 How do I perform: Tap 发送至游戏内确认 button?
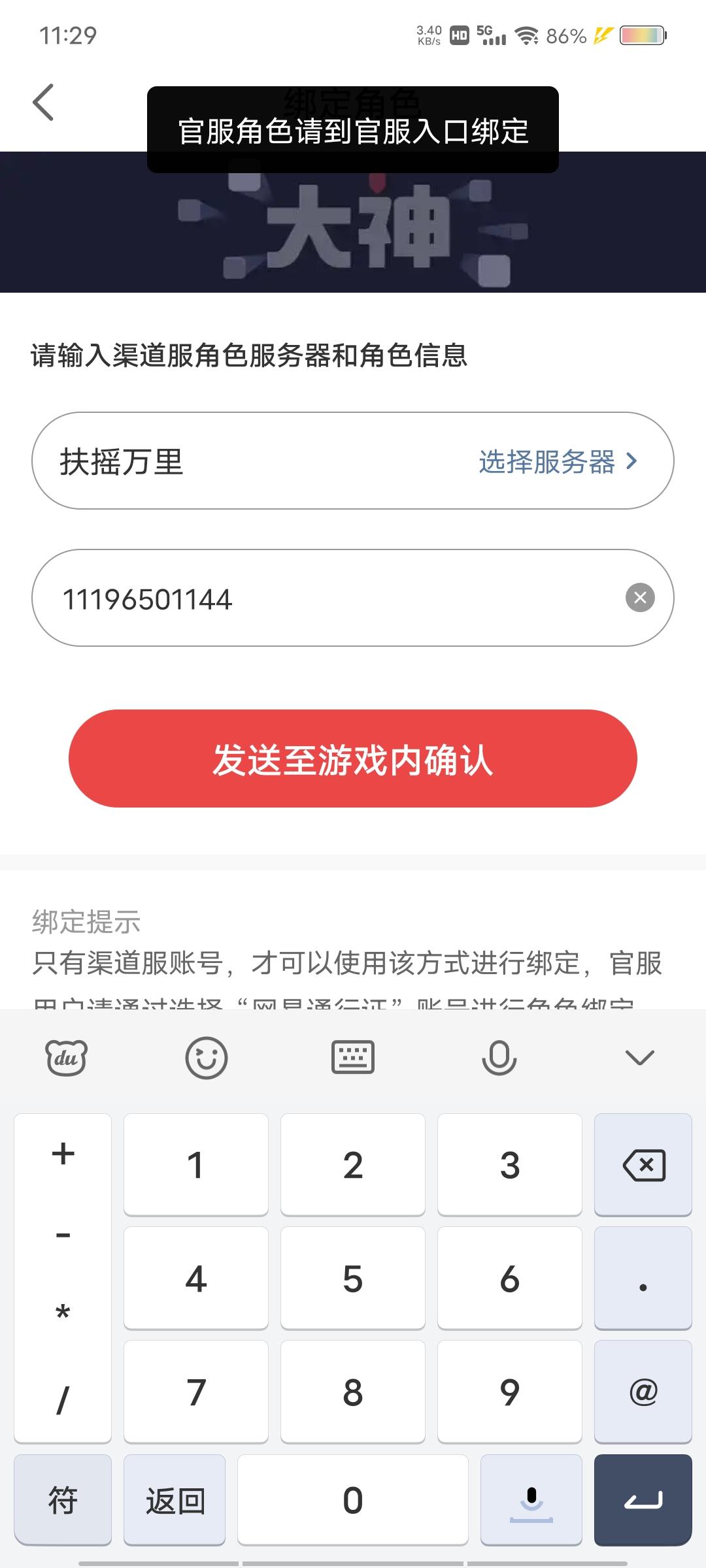pyautogui.click(x=353, y=759)
